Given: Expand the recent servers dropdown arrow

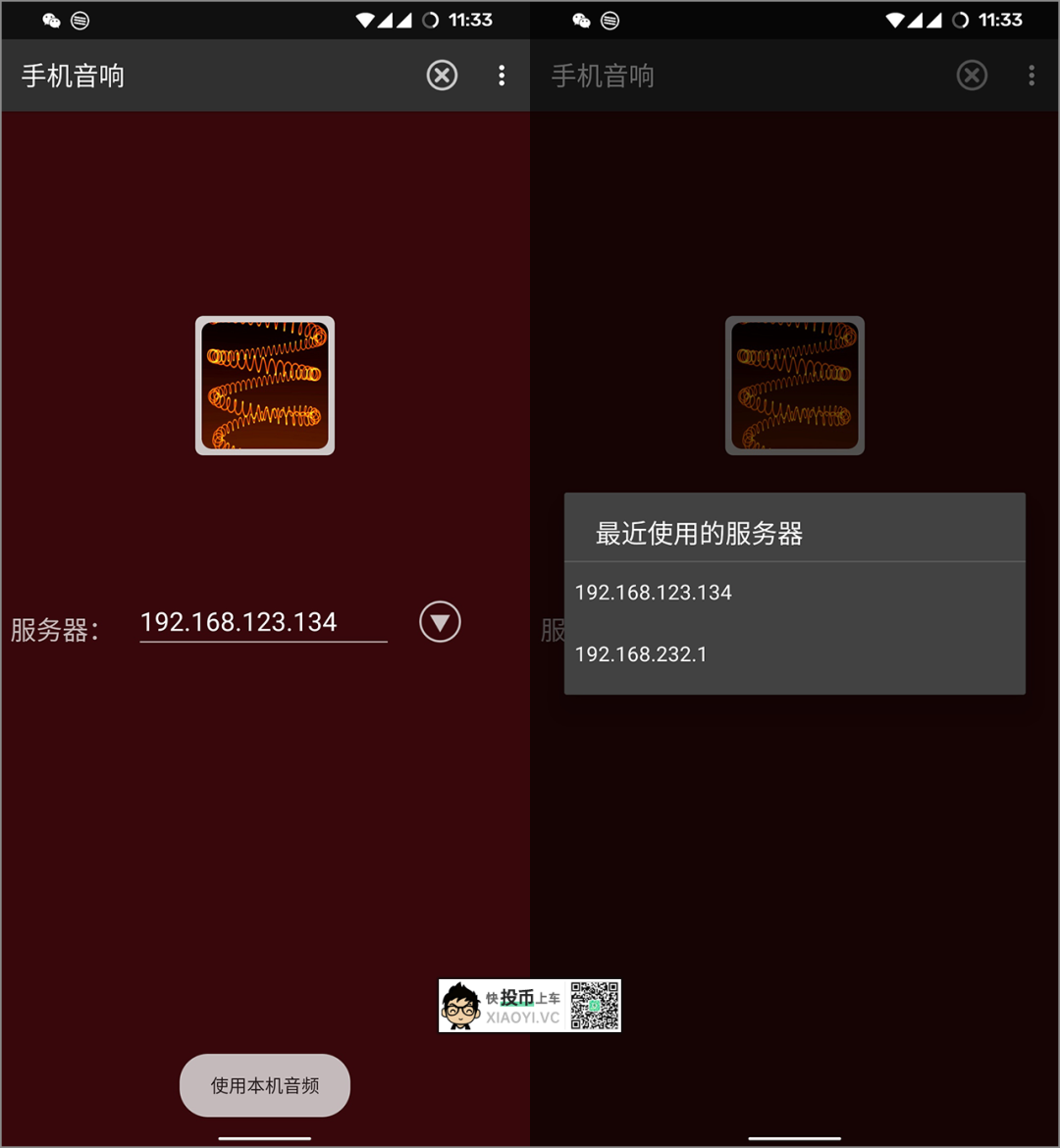Looking at the screenshot, I should (x=440, y=622).
